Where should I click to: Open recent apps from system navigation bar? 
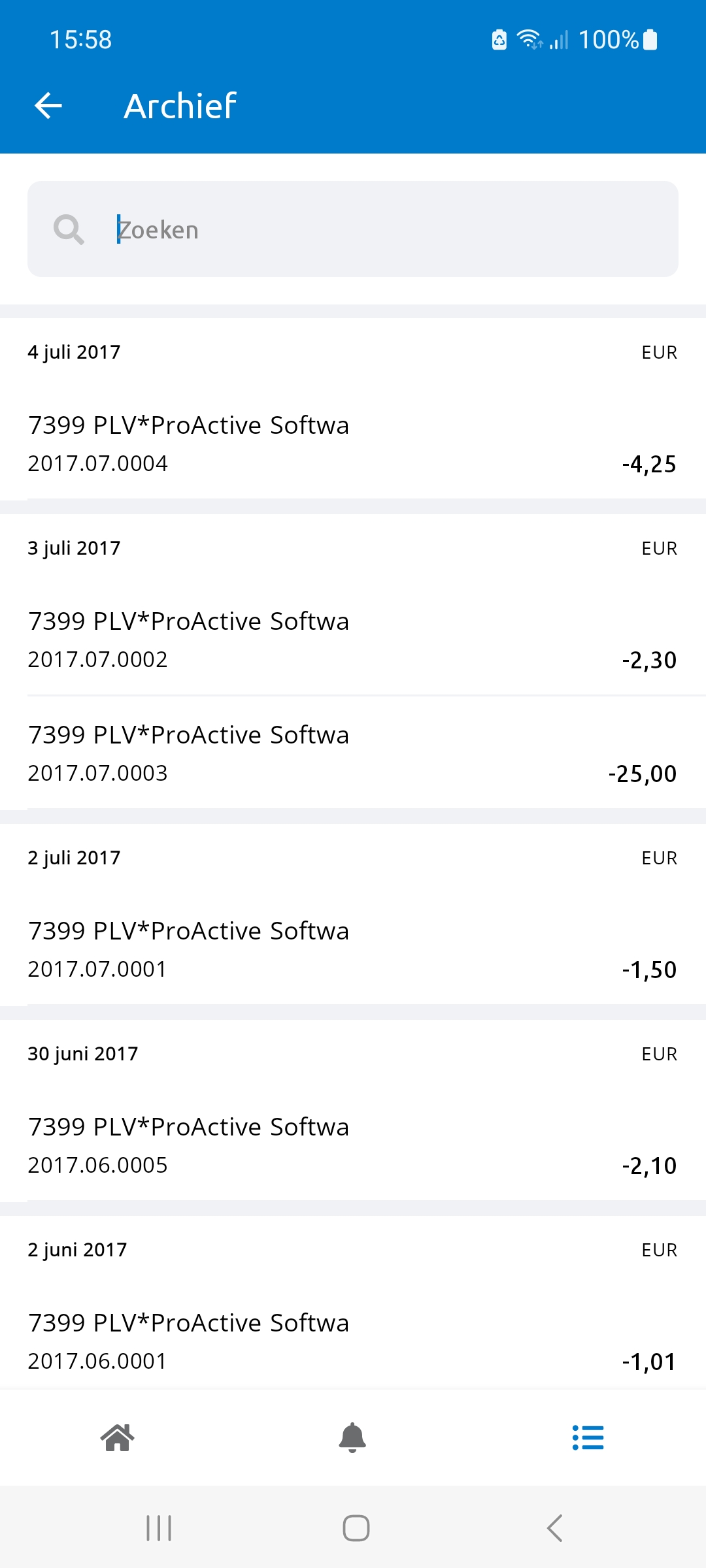(x=159, y=1528)
